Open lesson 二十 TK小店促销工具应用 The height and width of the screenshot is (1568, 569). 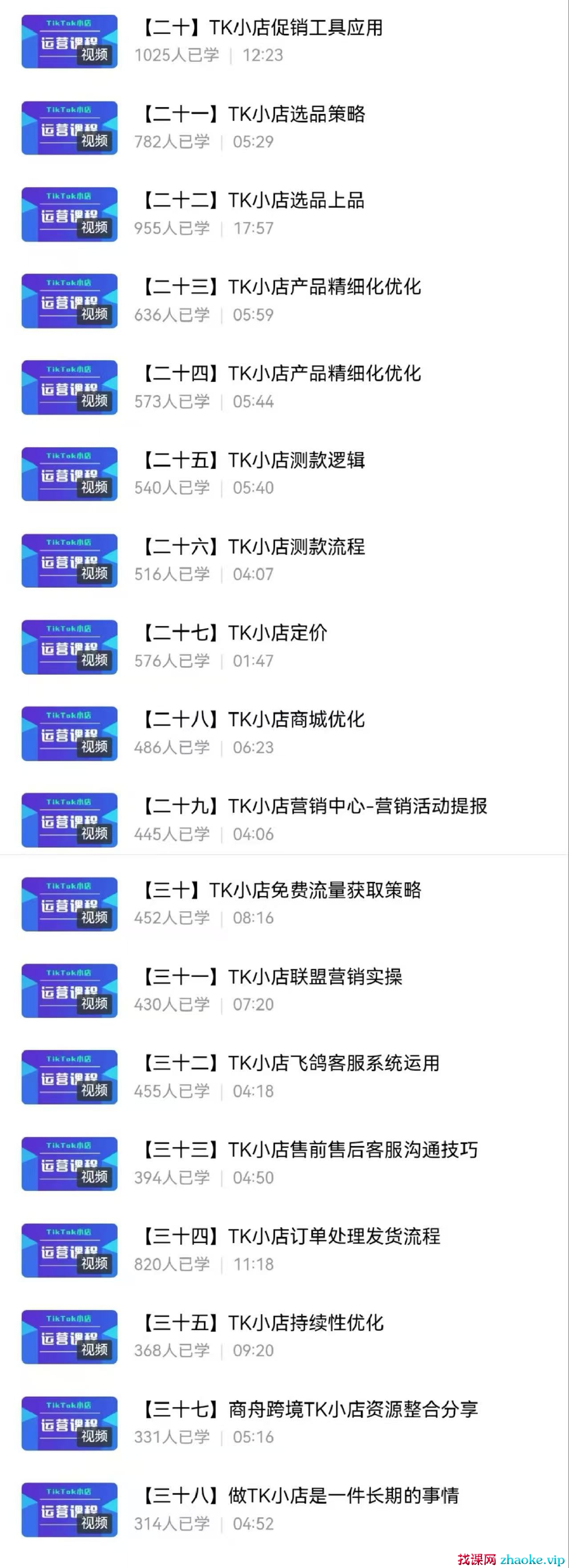(x=262, y=28)
